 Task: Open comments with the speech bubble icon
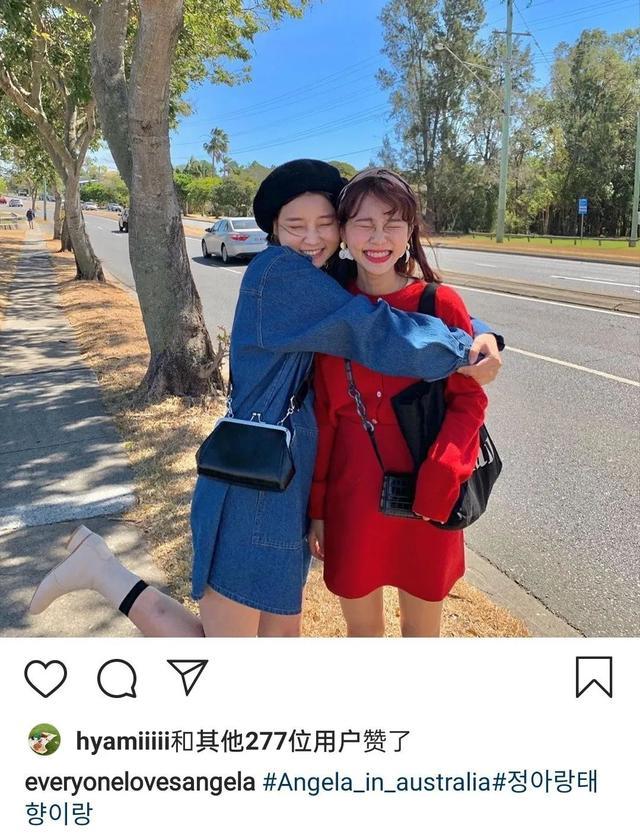tap(116, 678)
